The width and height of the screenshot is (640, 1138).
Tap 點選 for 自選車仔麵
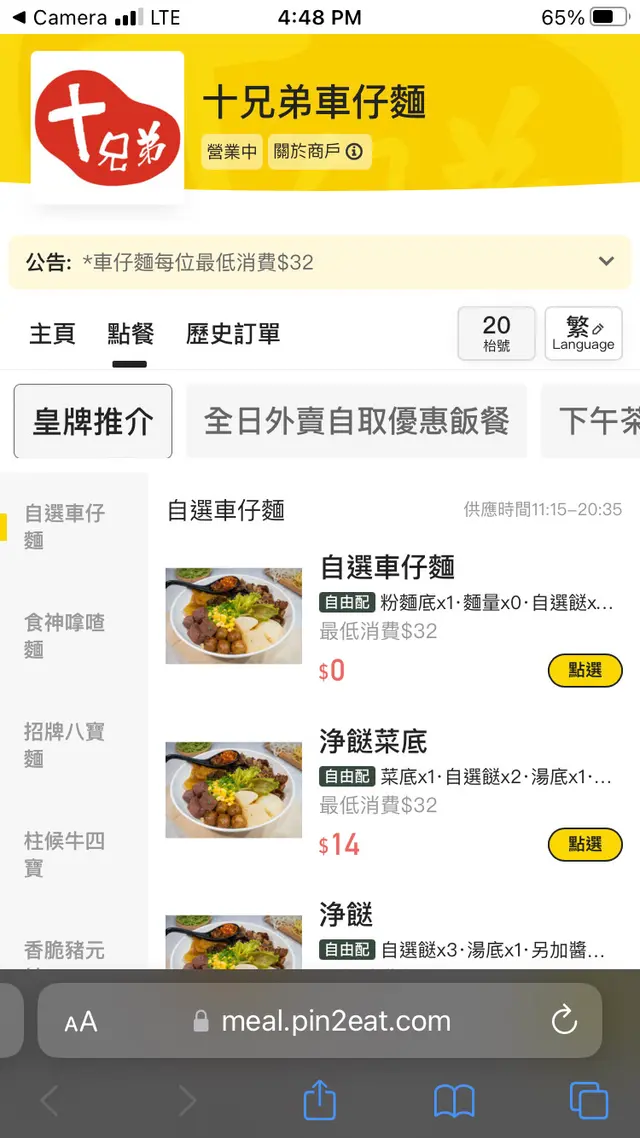585,670
